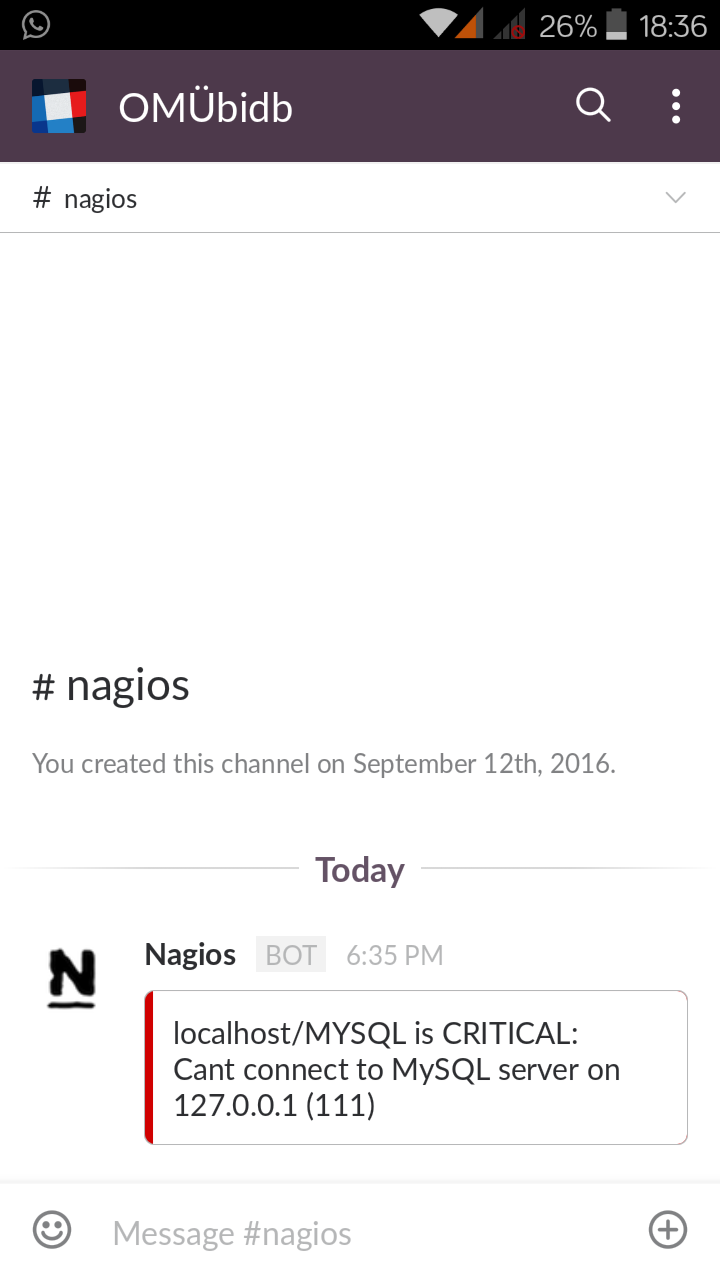This screenshot has width=720, height=1280.
Task: Open Nagios bot avatar profile
Action: [72, 977]
